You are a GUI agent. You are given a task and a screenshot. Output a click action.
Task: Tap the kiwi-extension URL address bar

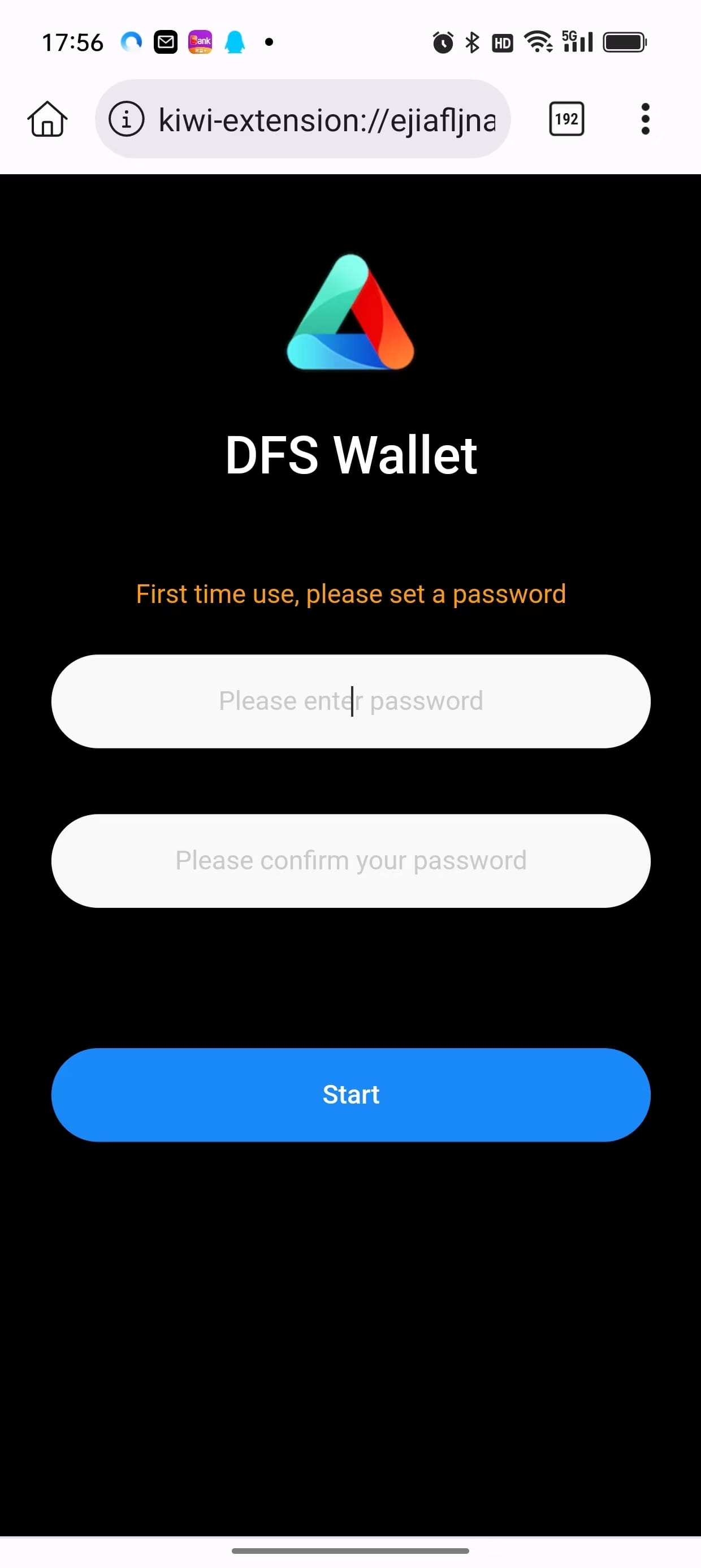(302, 119)
